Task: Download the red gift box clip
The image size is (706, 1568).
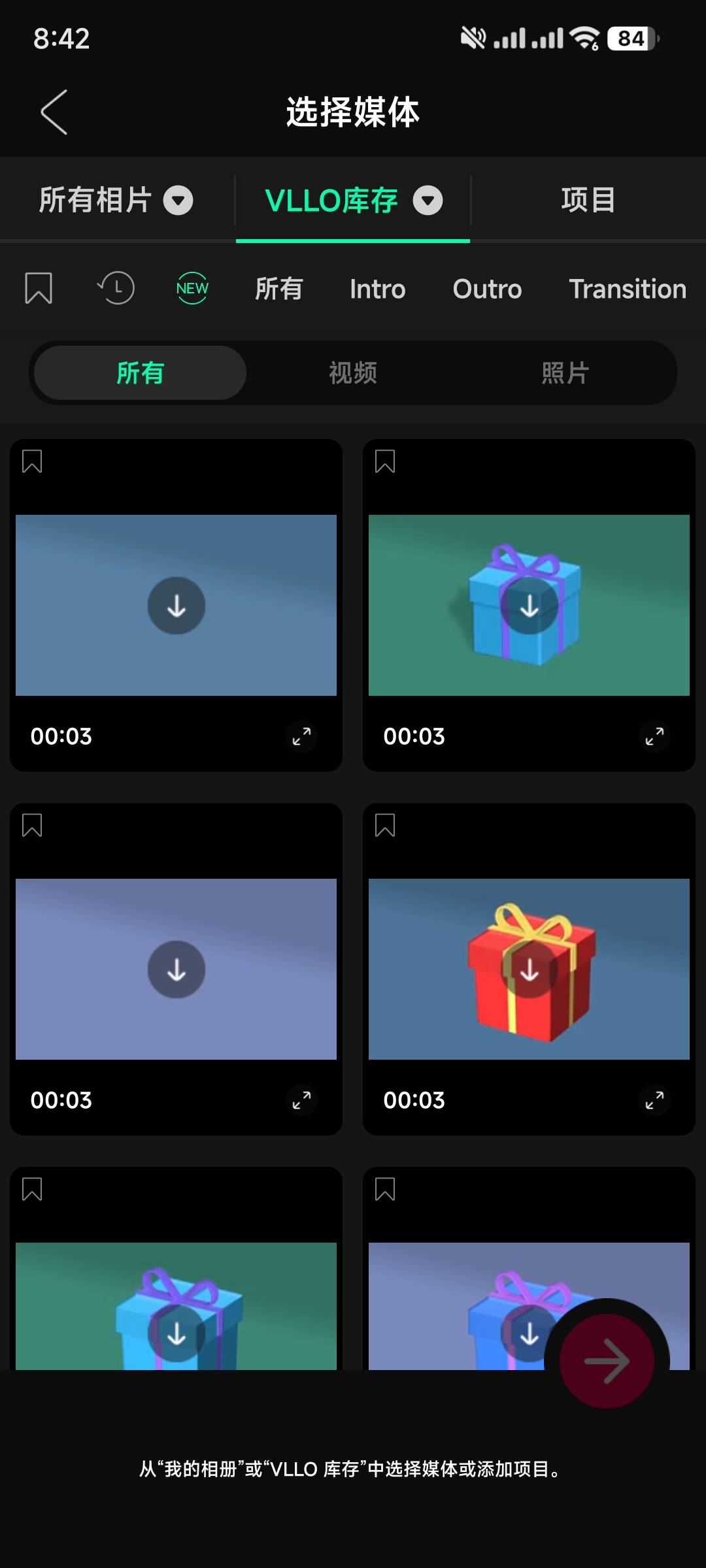Action: coord(529,970)
